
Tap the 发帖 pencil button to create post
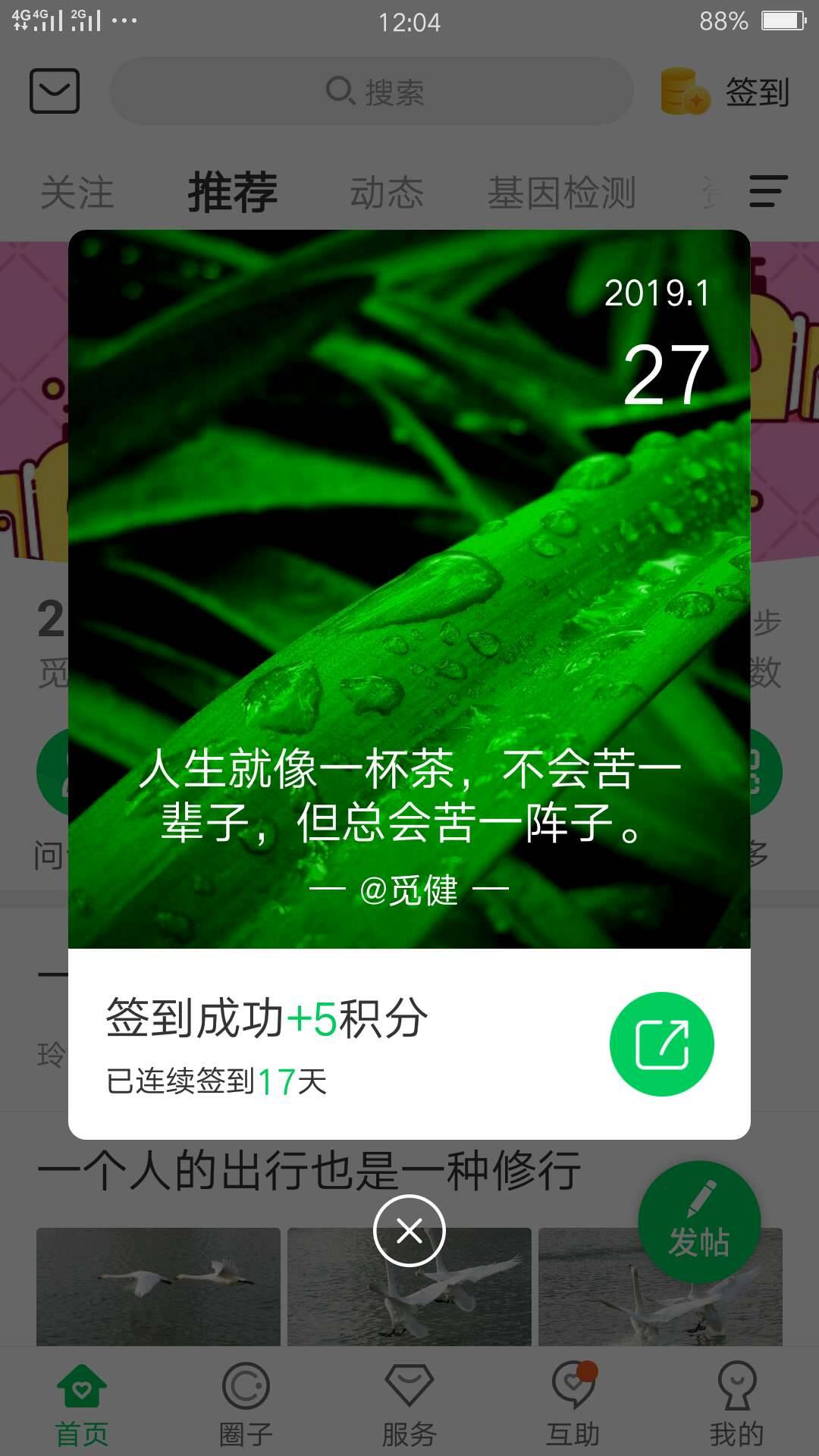point(699,1221)
